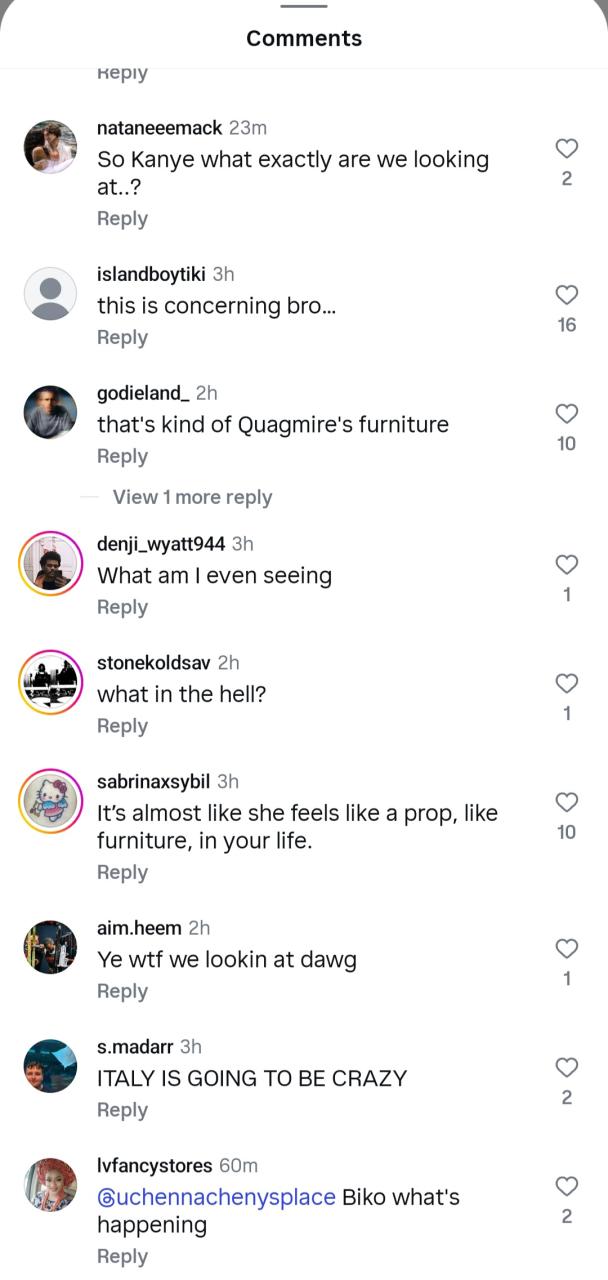Open denji_wyatt944's profile picture
The image size is (608, 1280).
click(50, 564)
